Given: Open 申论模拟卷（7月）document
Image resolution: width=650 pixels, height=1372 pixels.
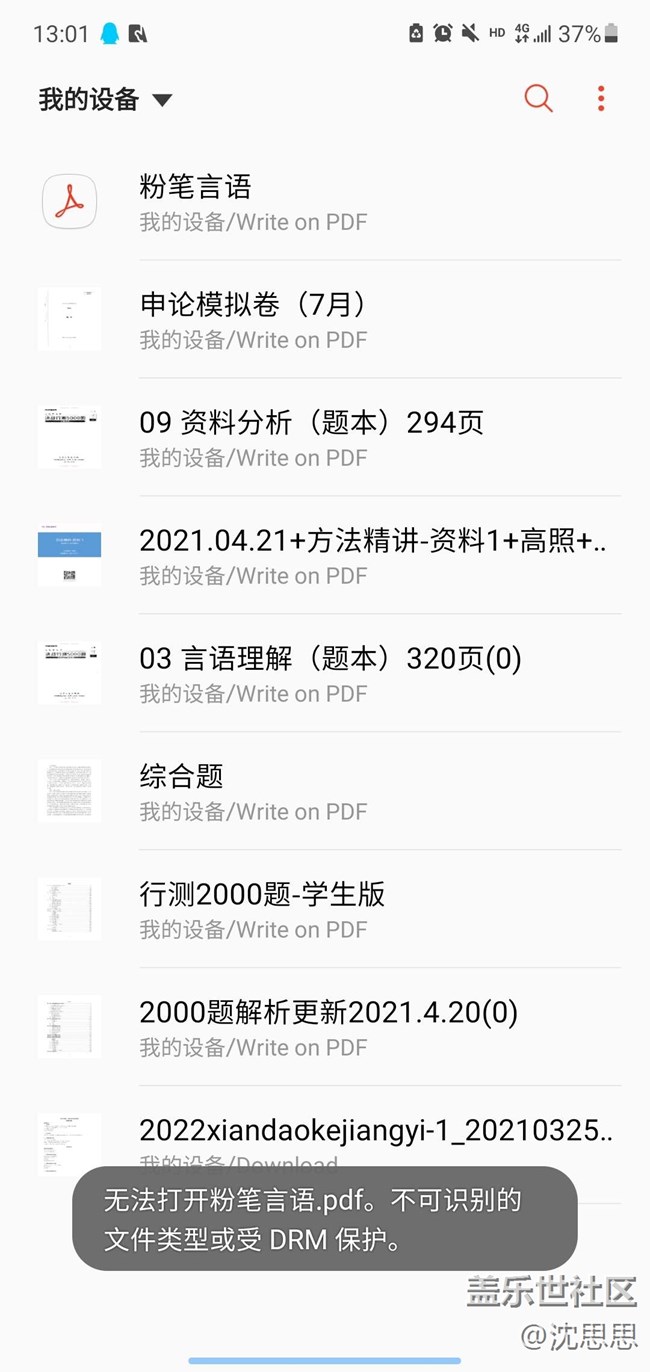Looking at the screenshot, I should pyautogui.click(x=330, y=320).
